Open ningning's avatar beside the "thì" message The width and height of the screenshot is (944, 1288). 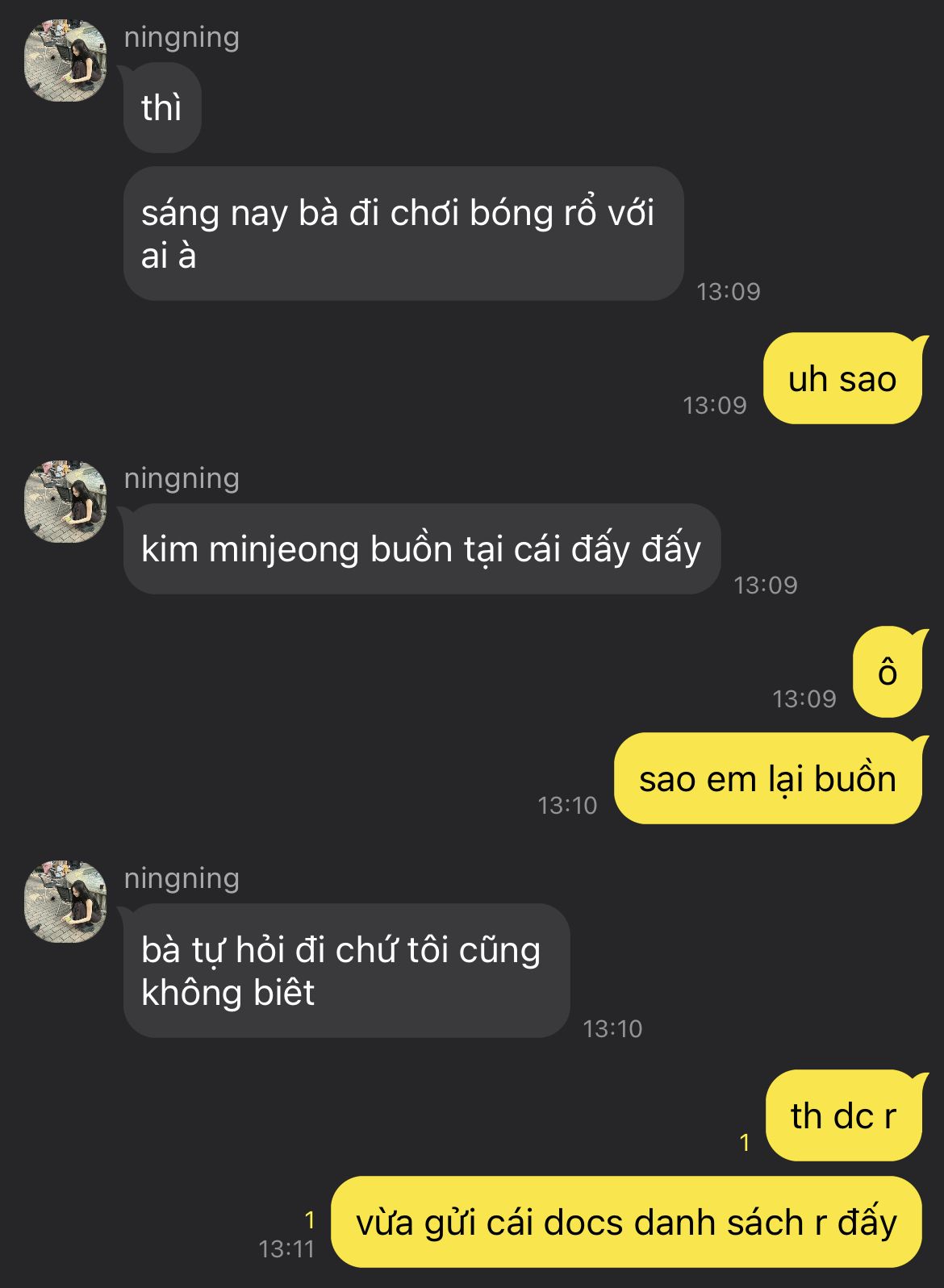click(x=65, y=61)
